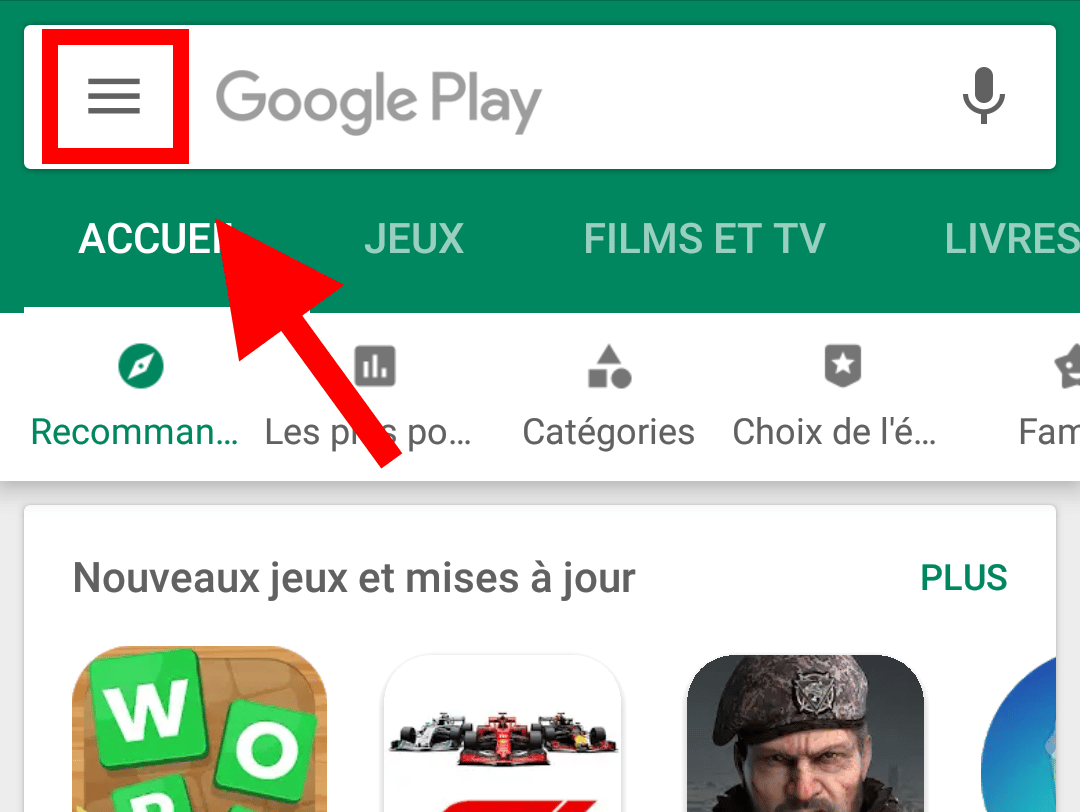Tap the Google Play search field
Image resolution: width=1080 pixels, height=812 pixels.
[x=560, y=99]
